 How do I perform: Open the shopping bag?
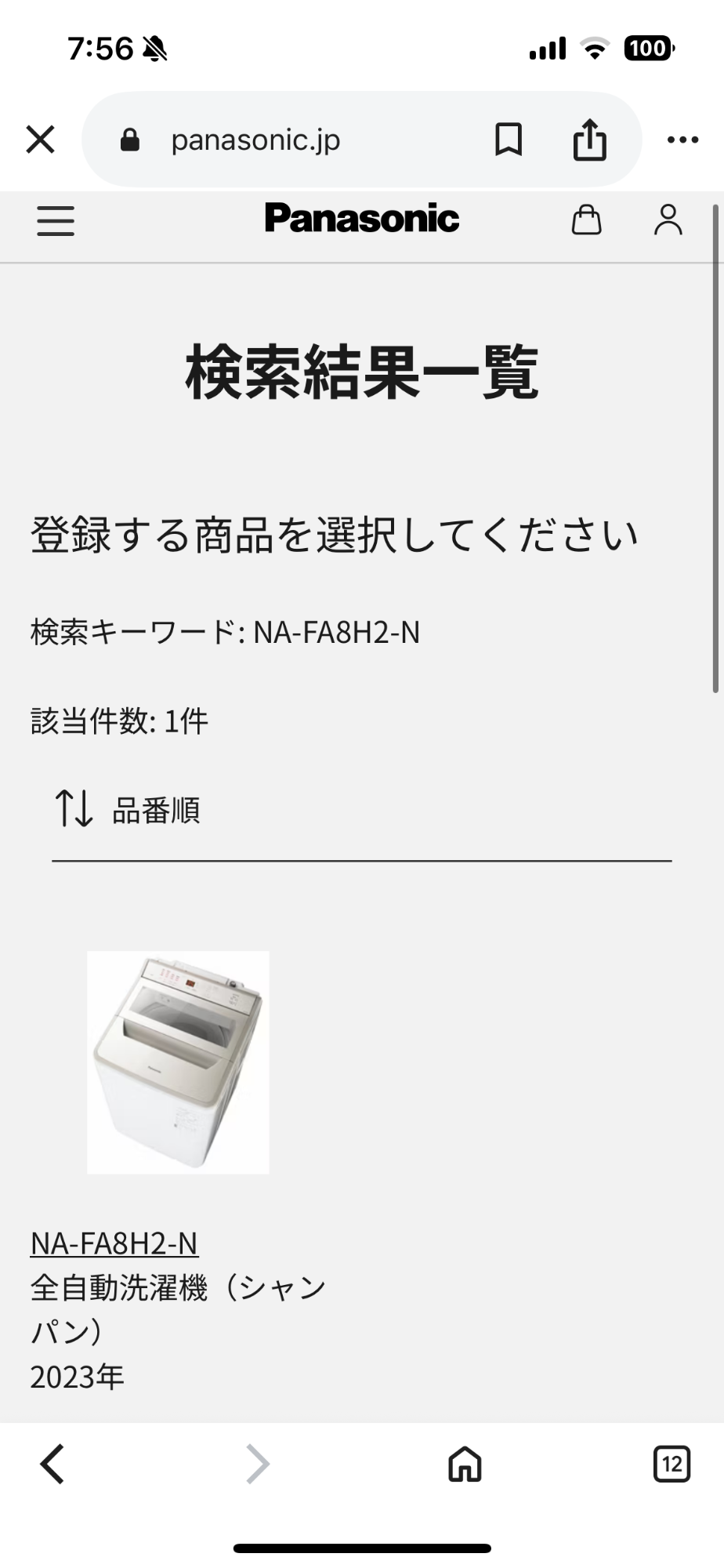pyautogui.click(x=586, y=220)
